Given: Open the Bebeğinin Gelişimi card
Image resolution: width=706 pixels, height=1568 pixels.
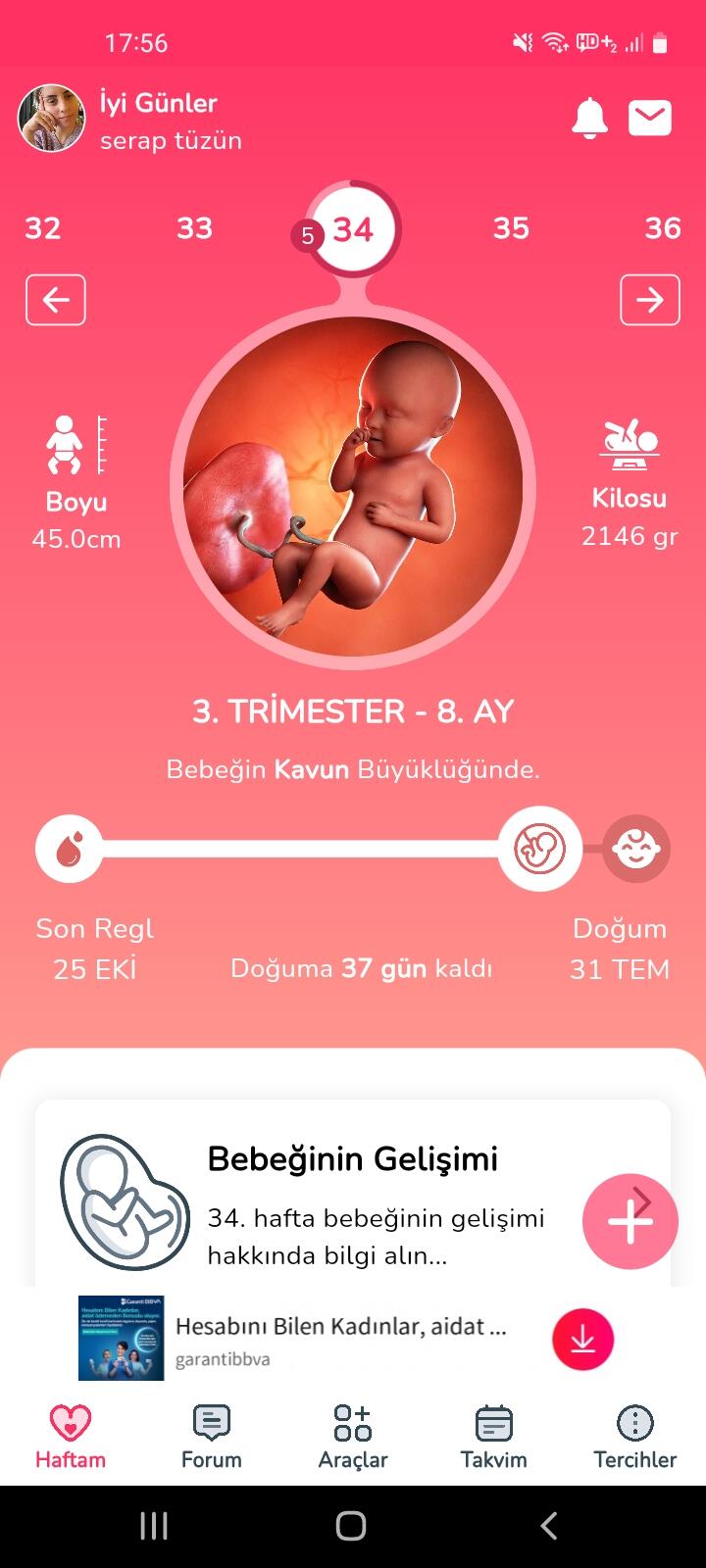Looking at the screenshot, I should click(x=353, y=1200).
